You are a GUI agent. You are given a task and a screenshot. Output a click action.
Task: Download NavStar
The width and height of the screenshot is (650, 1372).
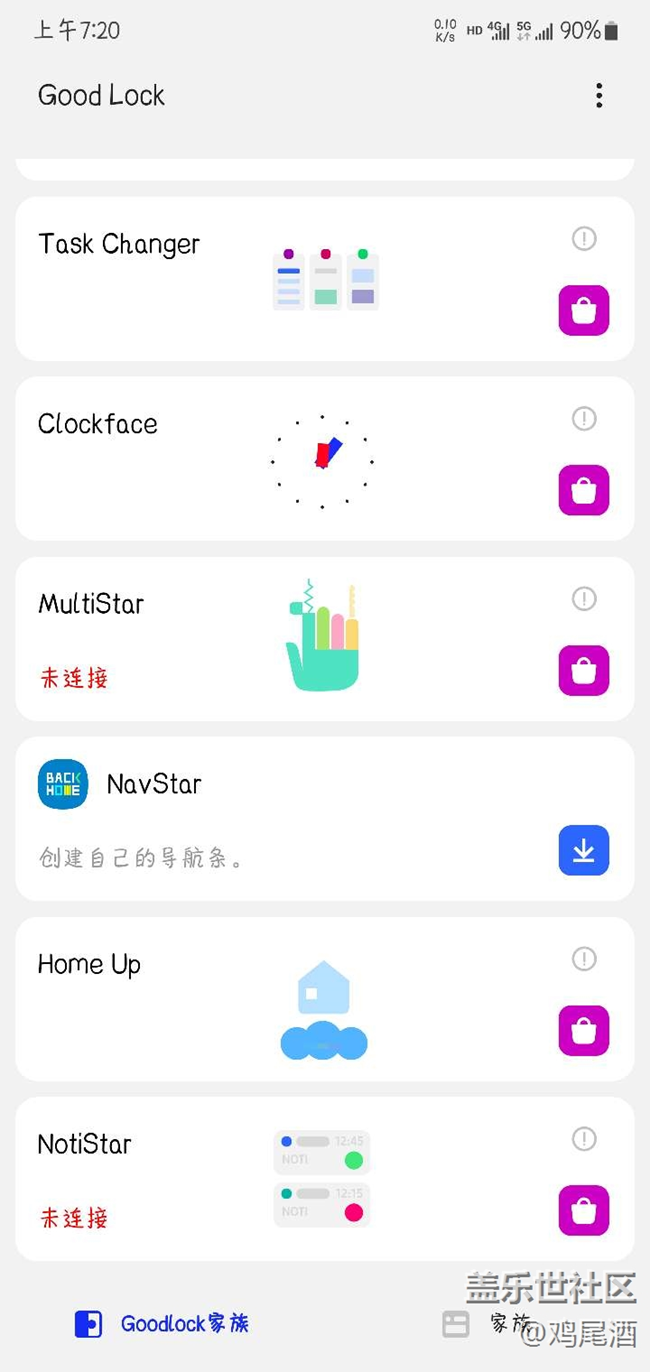click(x=584, y=851)
